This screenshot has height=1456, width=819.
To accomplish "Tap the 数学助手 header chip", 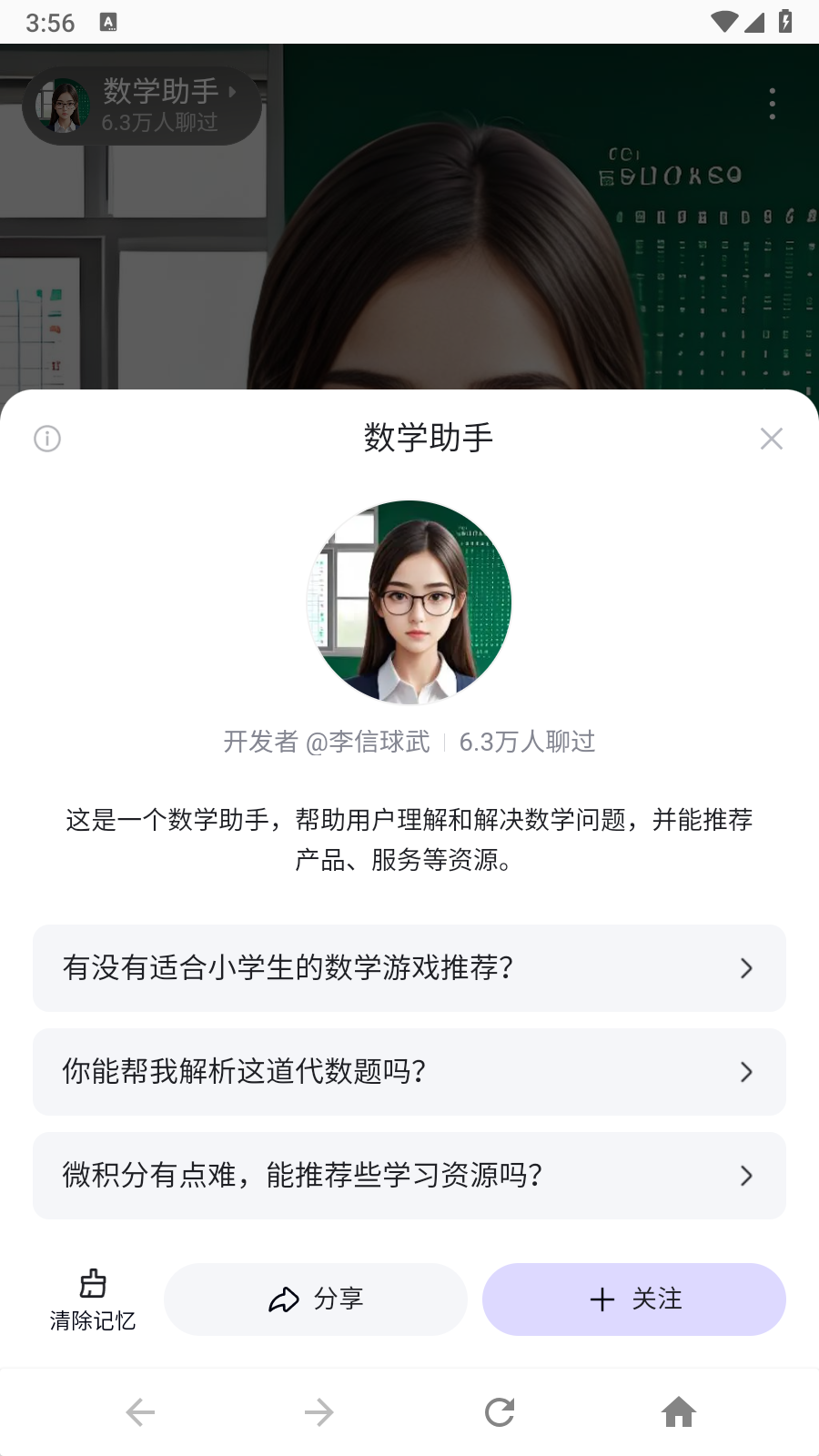I will pos(143,106).
